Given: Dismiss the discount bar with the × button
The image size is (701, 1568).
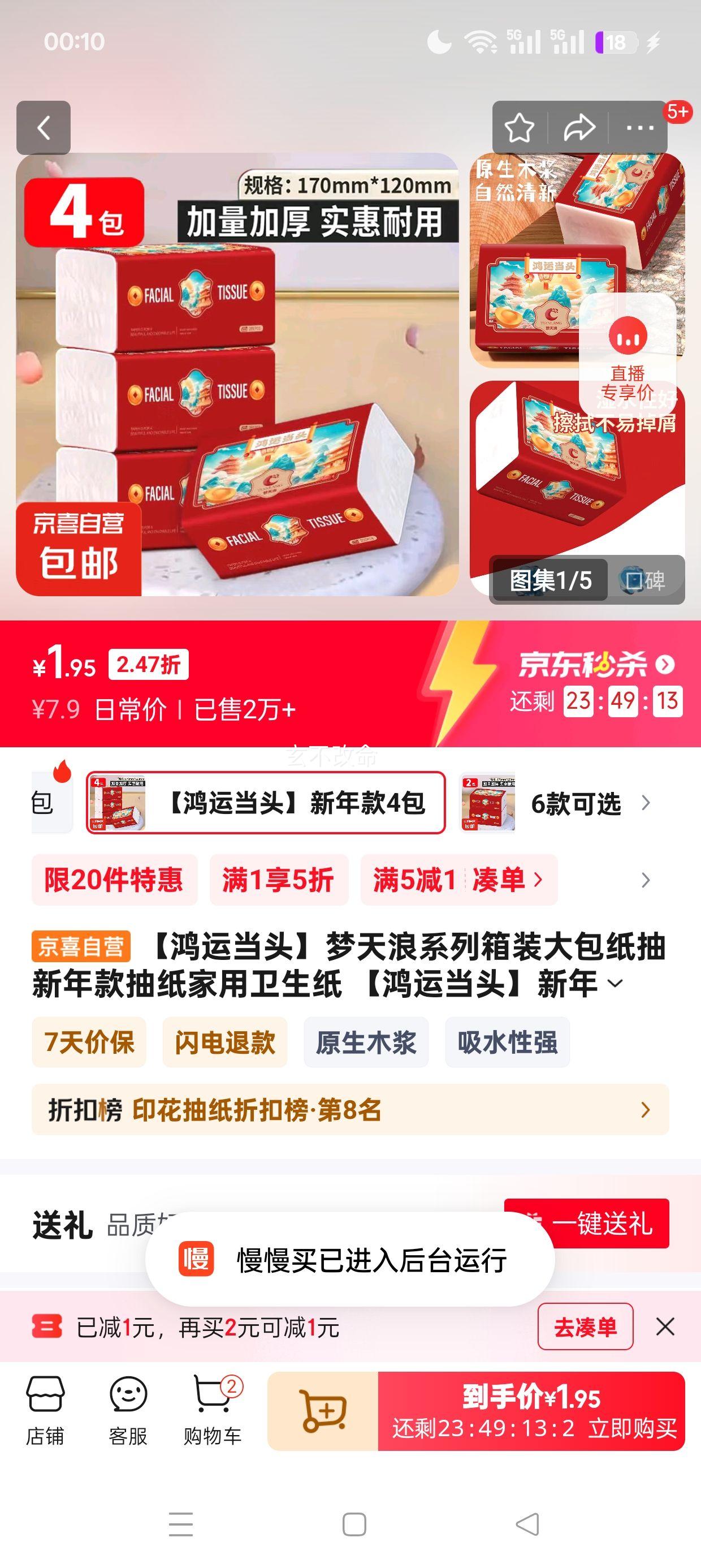Looking at the screenshot, I should point(666,1328).
